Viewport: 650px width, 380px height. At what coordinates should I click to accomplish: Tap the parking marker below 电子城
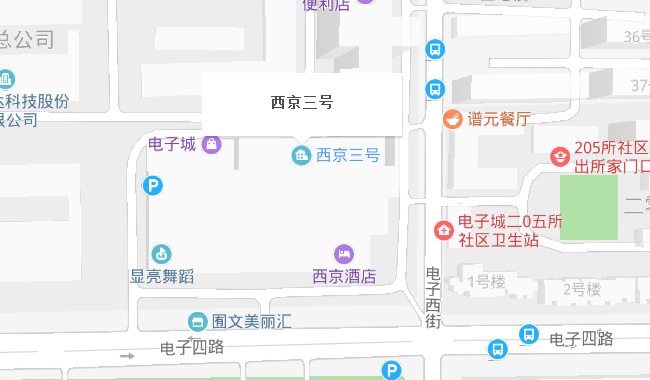153,185
